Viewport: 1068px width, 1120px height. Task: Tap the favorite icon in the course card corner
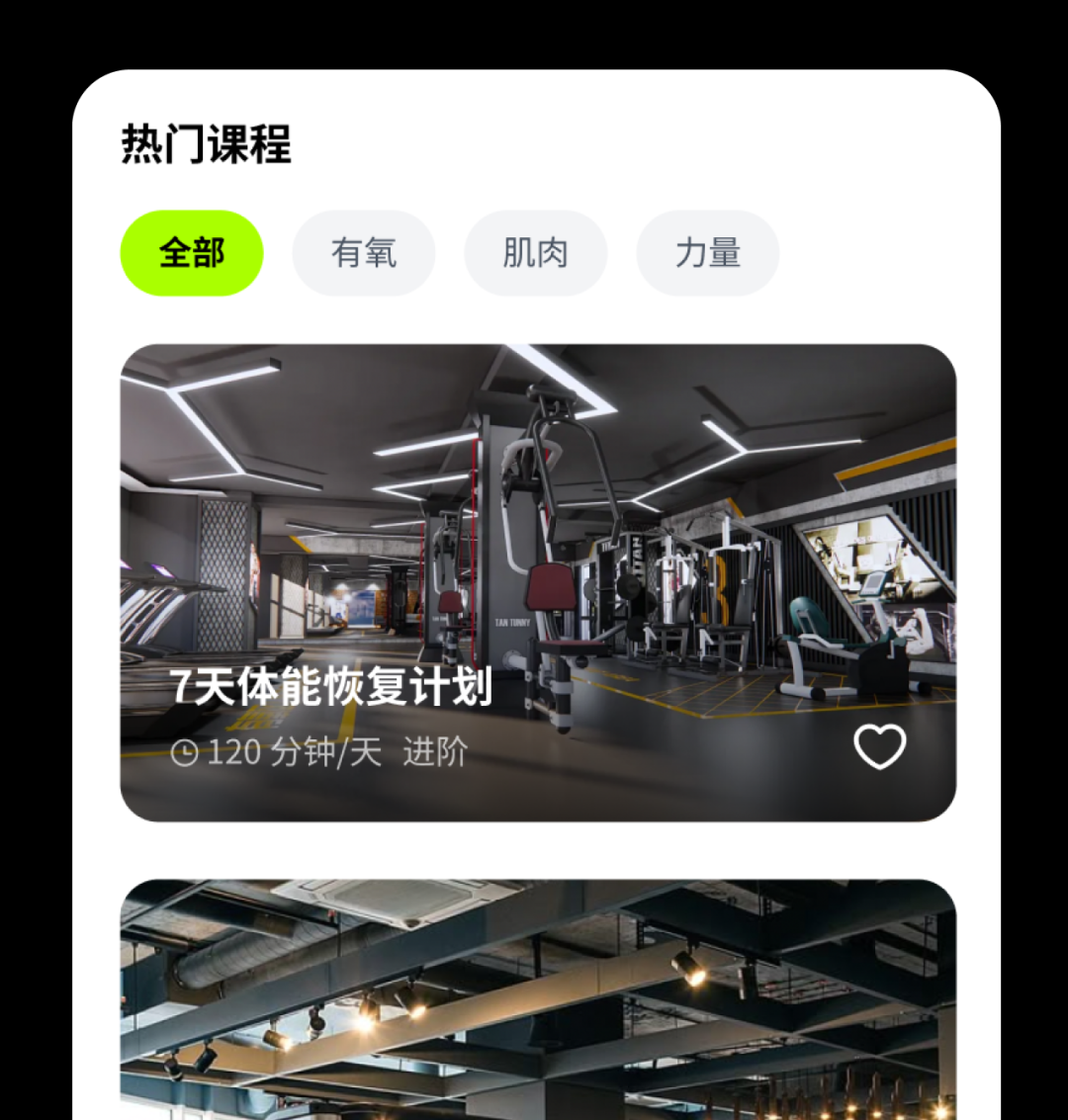(x=878, y=749)
